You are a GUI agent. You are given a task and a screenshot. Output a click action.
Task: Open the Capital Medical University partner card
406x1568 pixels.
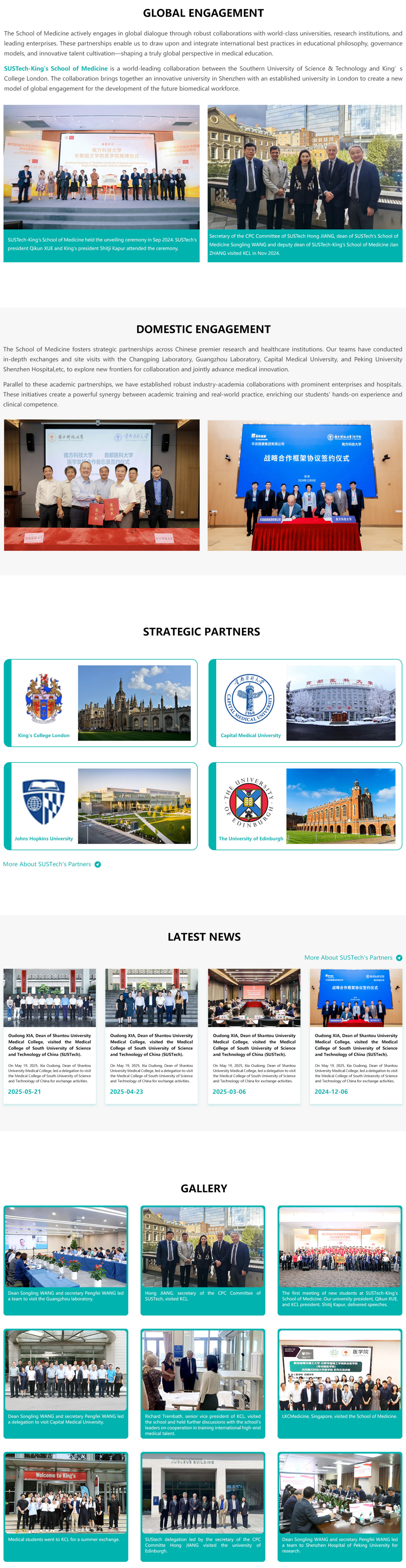click(305, 703)
